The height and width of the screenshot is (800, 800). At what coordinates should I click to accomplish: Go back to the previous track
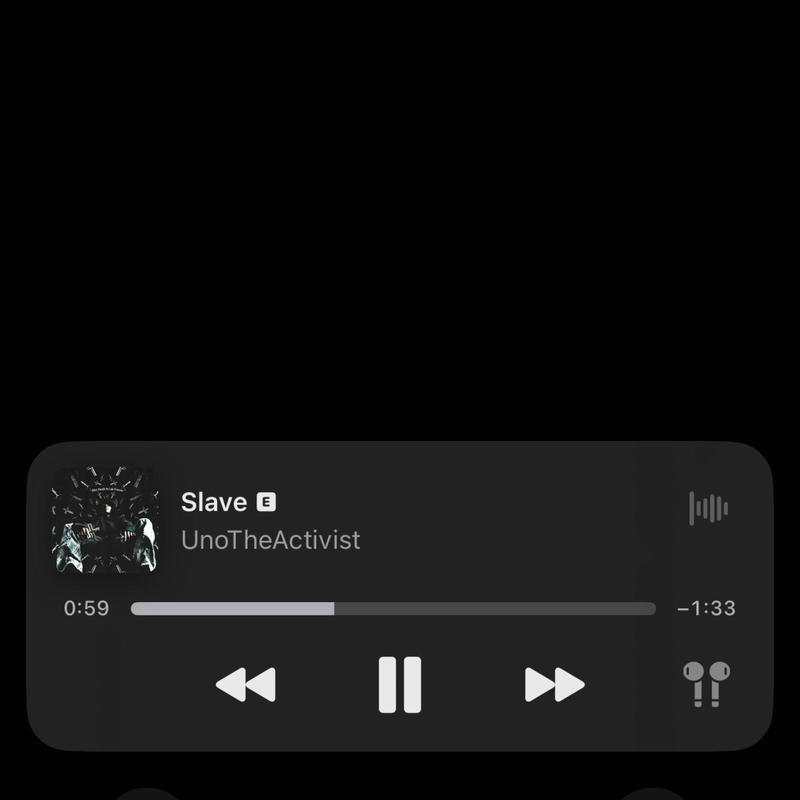246,685
